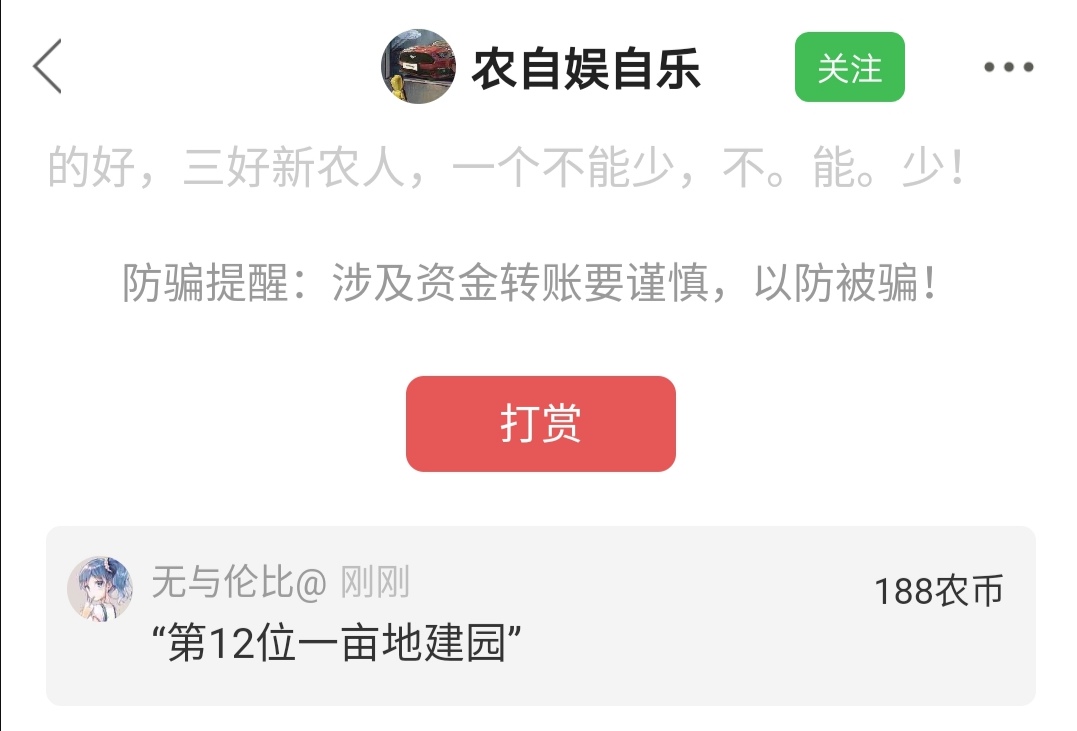Open 农自娱自乐 author profile avatar
This screenshot has width=1077, height=731.
418,67
